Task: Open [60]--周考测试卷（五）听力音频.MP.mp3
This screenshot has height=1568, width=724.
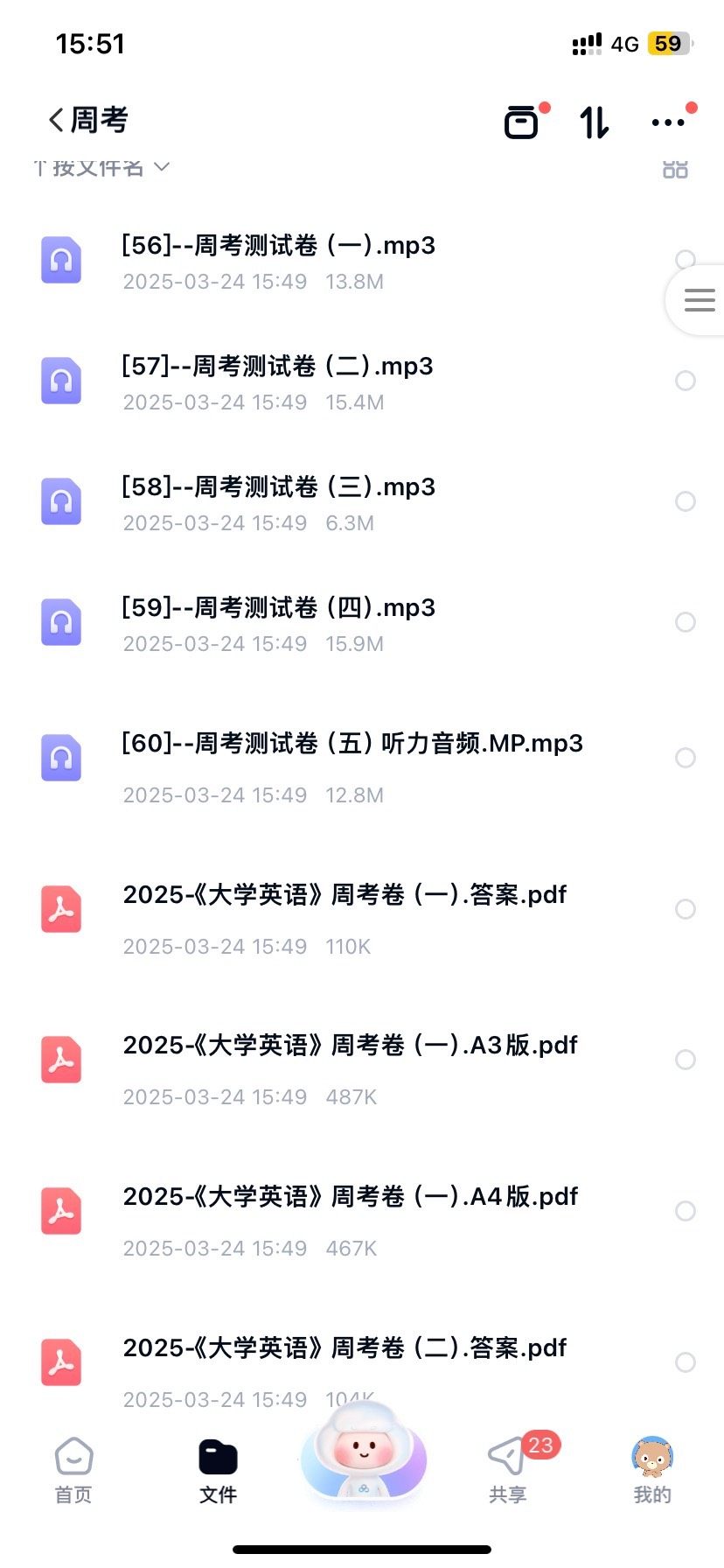Action: [352, 744]
